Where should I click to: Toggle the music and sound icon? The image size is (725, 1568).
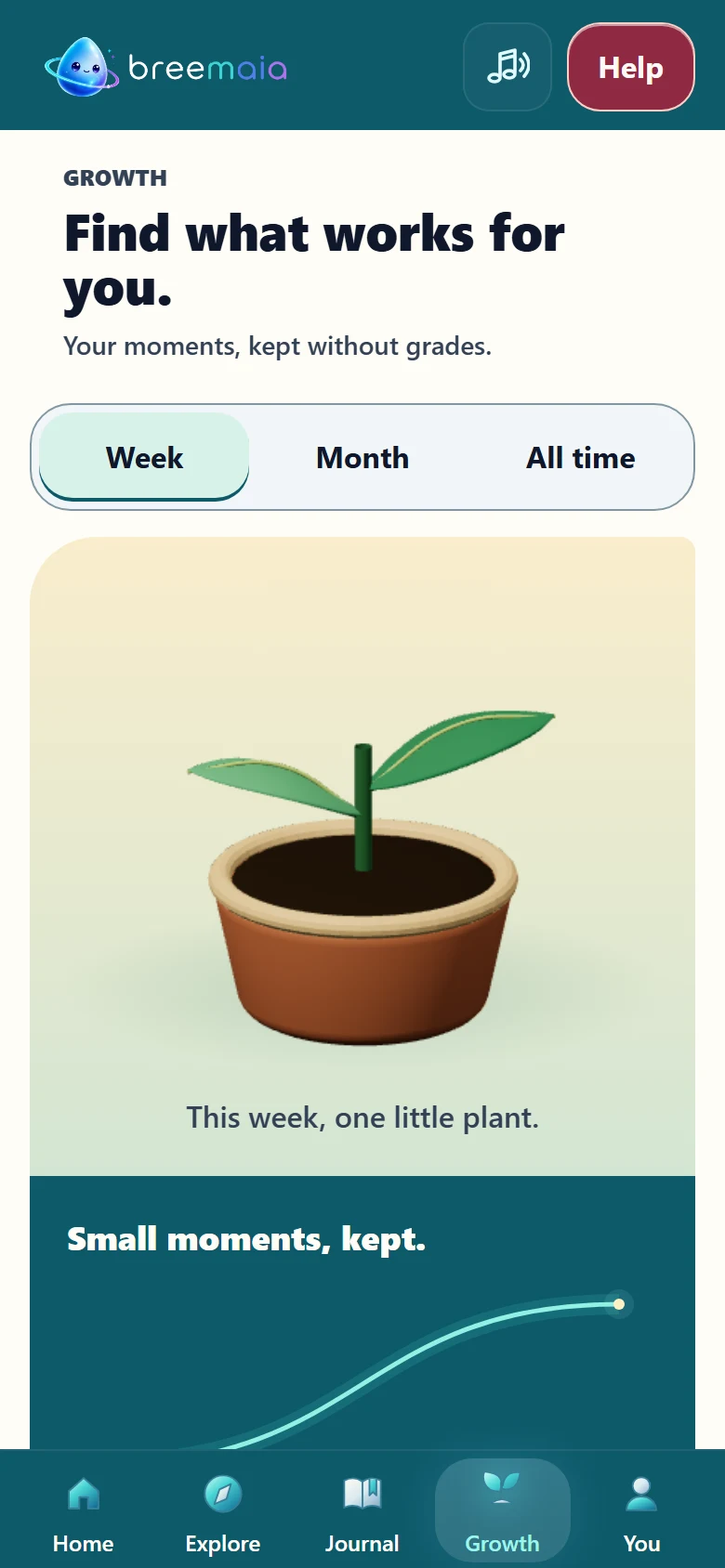[x=507, y=67]
